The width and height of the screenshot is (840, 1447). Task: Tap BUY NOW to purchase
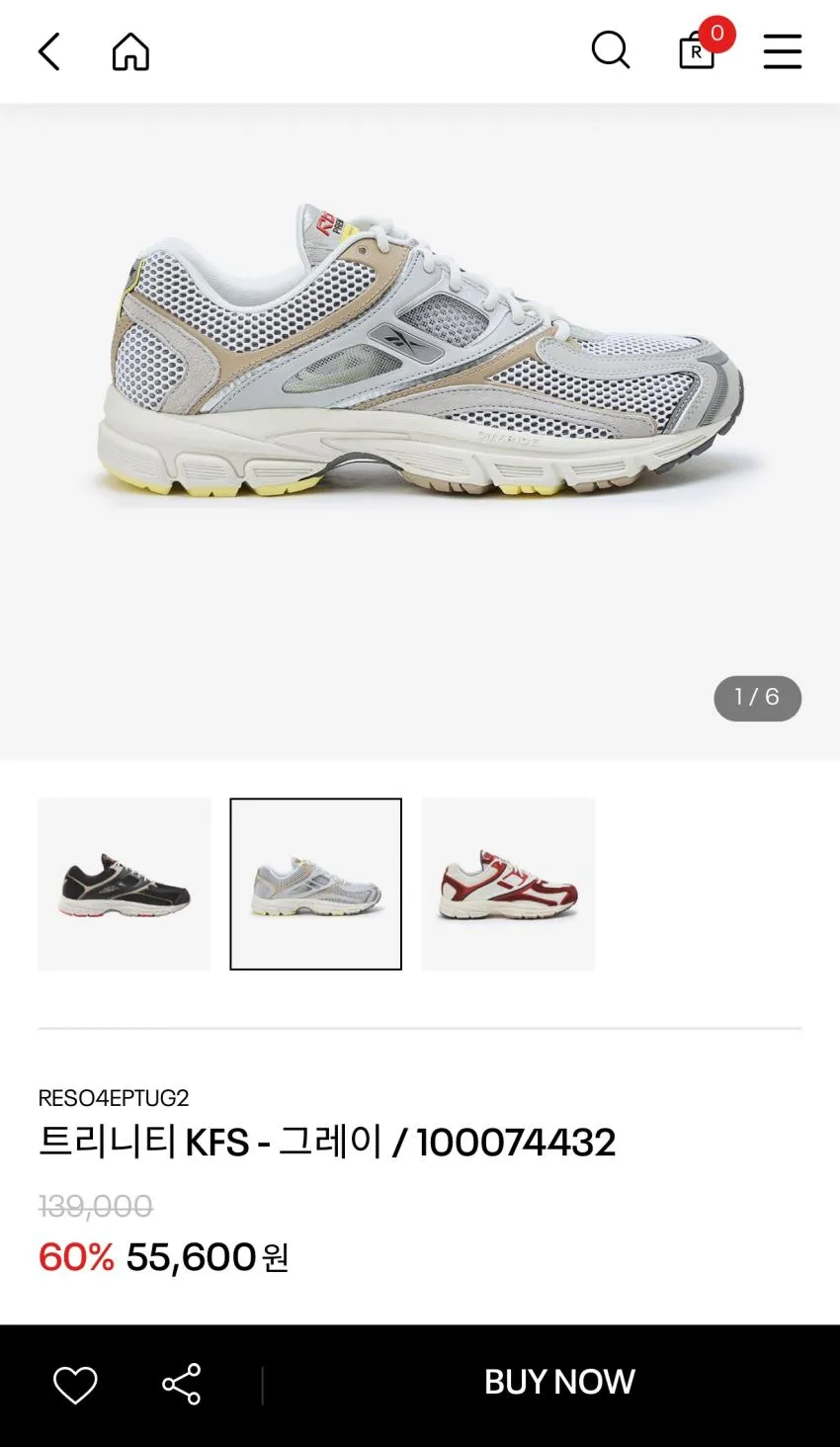559,1382
